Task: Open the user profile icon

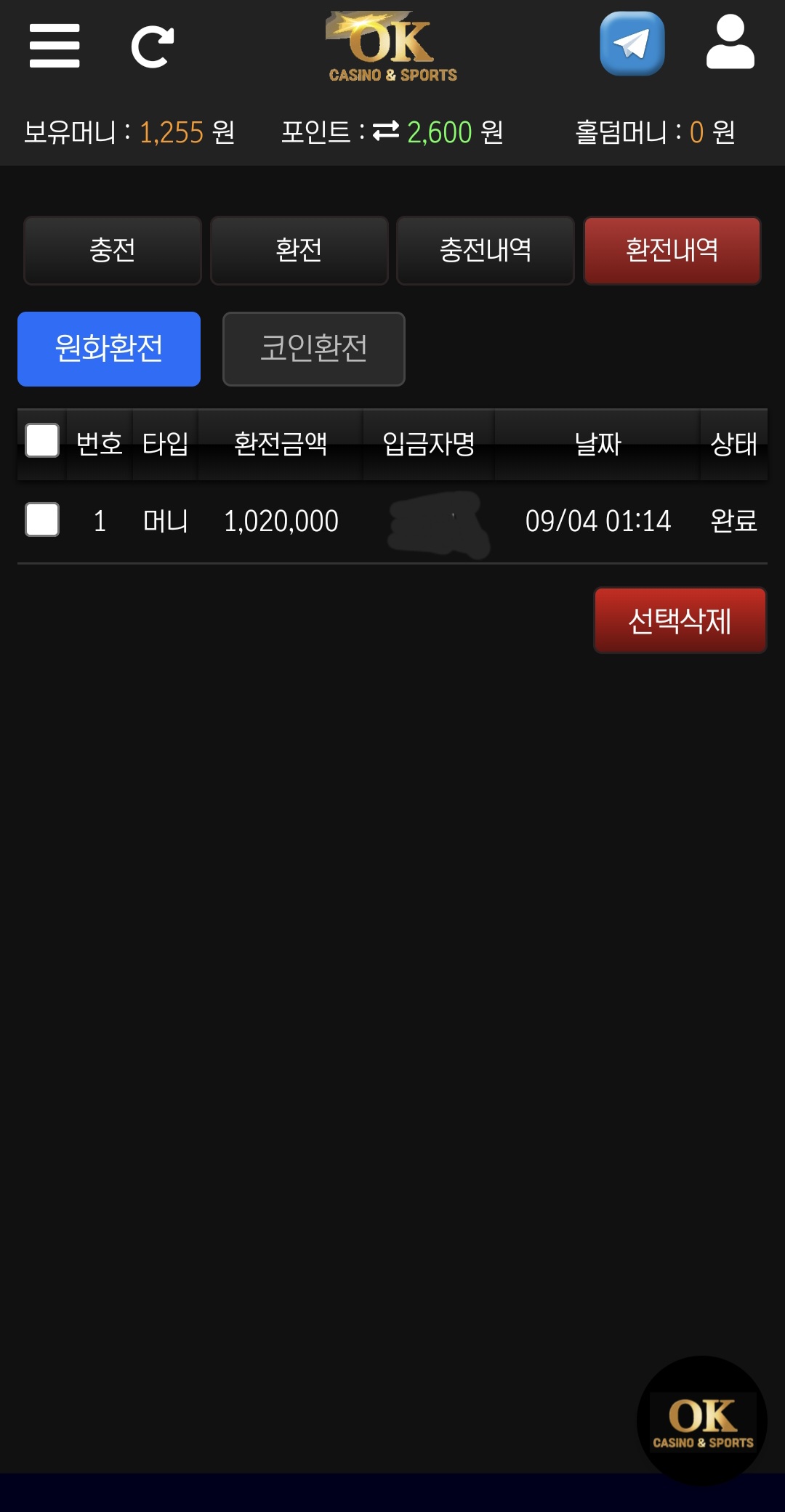Action: tap(730, 44)
